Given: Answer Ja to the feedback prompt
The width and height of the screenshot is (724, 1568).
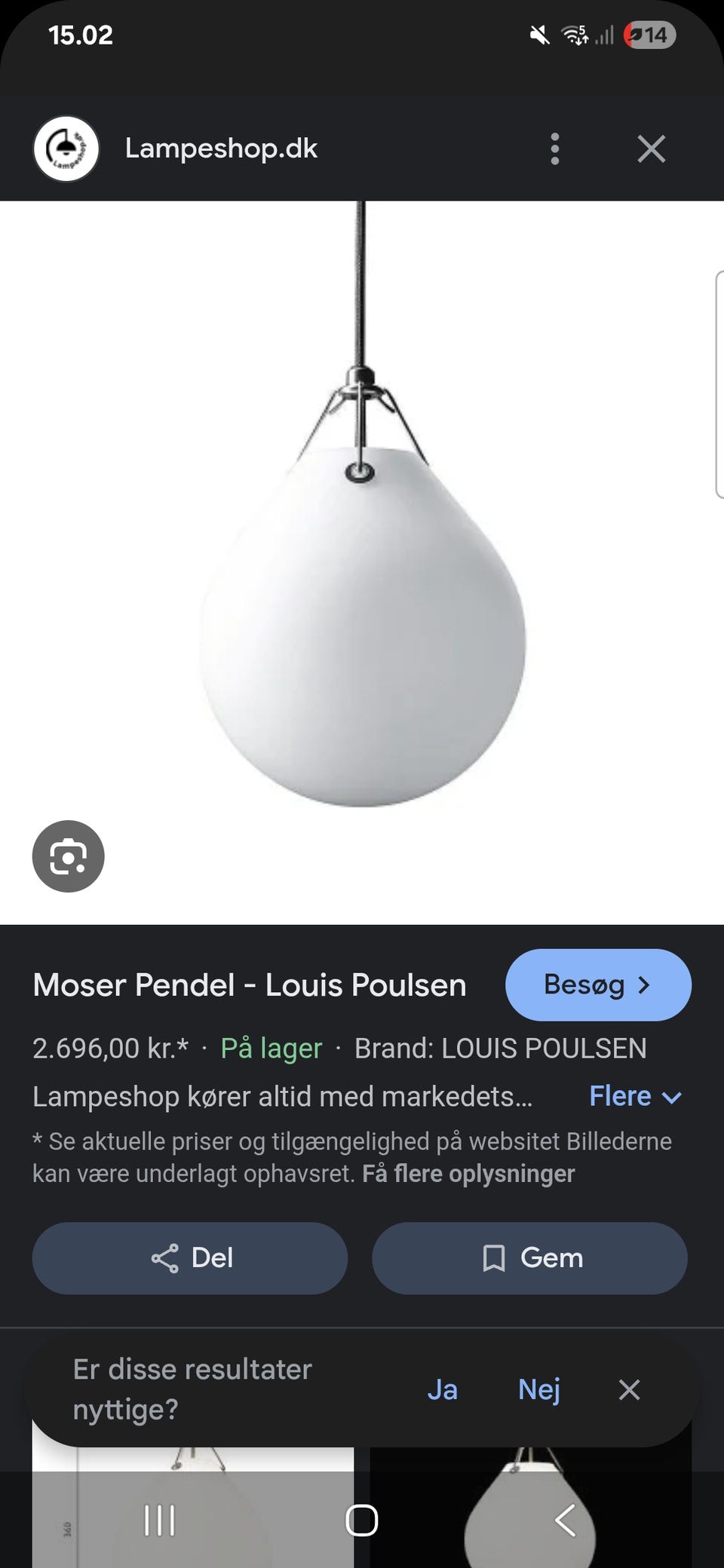Looking at the screenshot, I should coord(443,1390).
